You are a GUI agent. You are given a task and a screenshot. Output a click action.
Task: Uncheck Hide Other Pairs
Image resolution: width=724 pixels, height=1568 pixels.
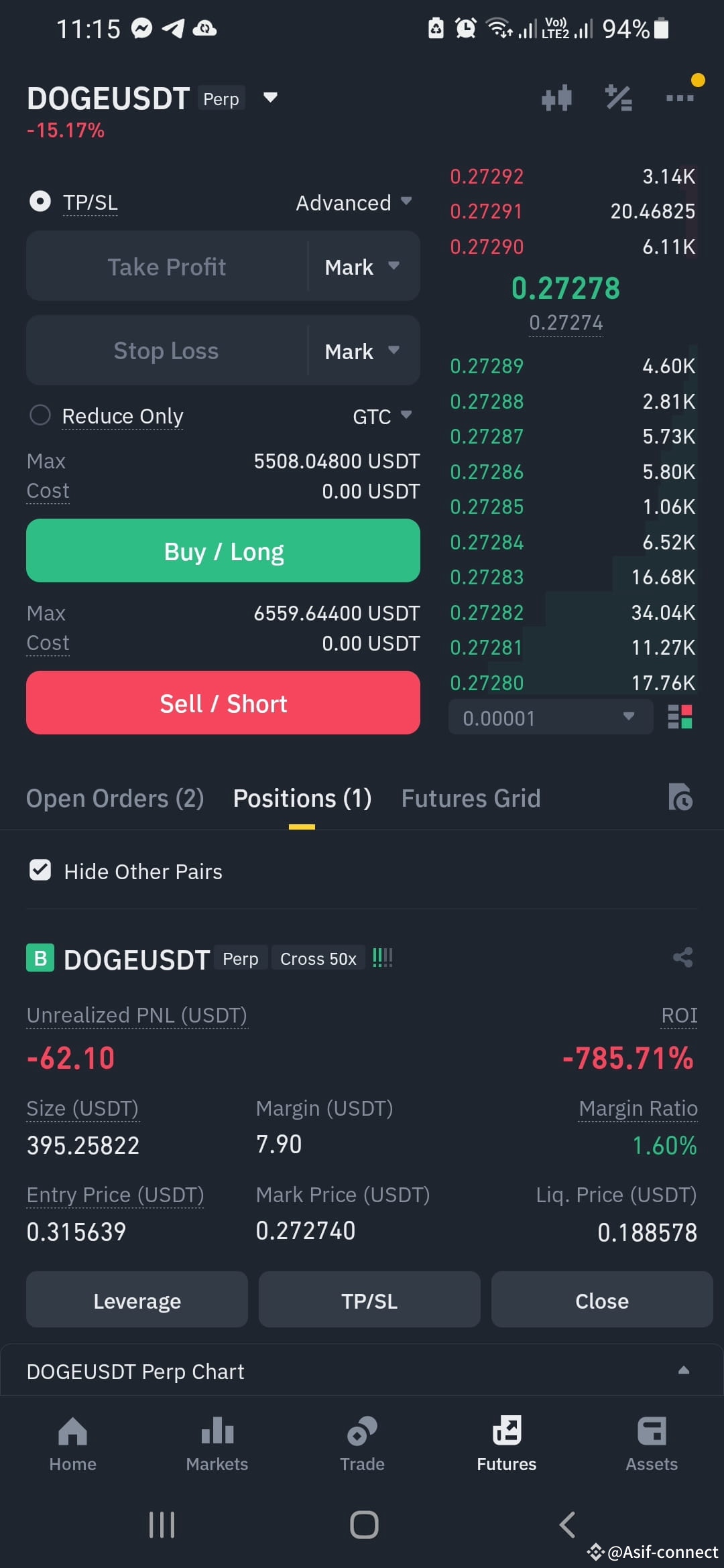pos(40,870)
